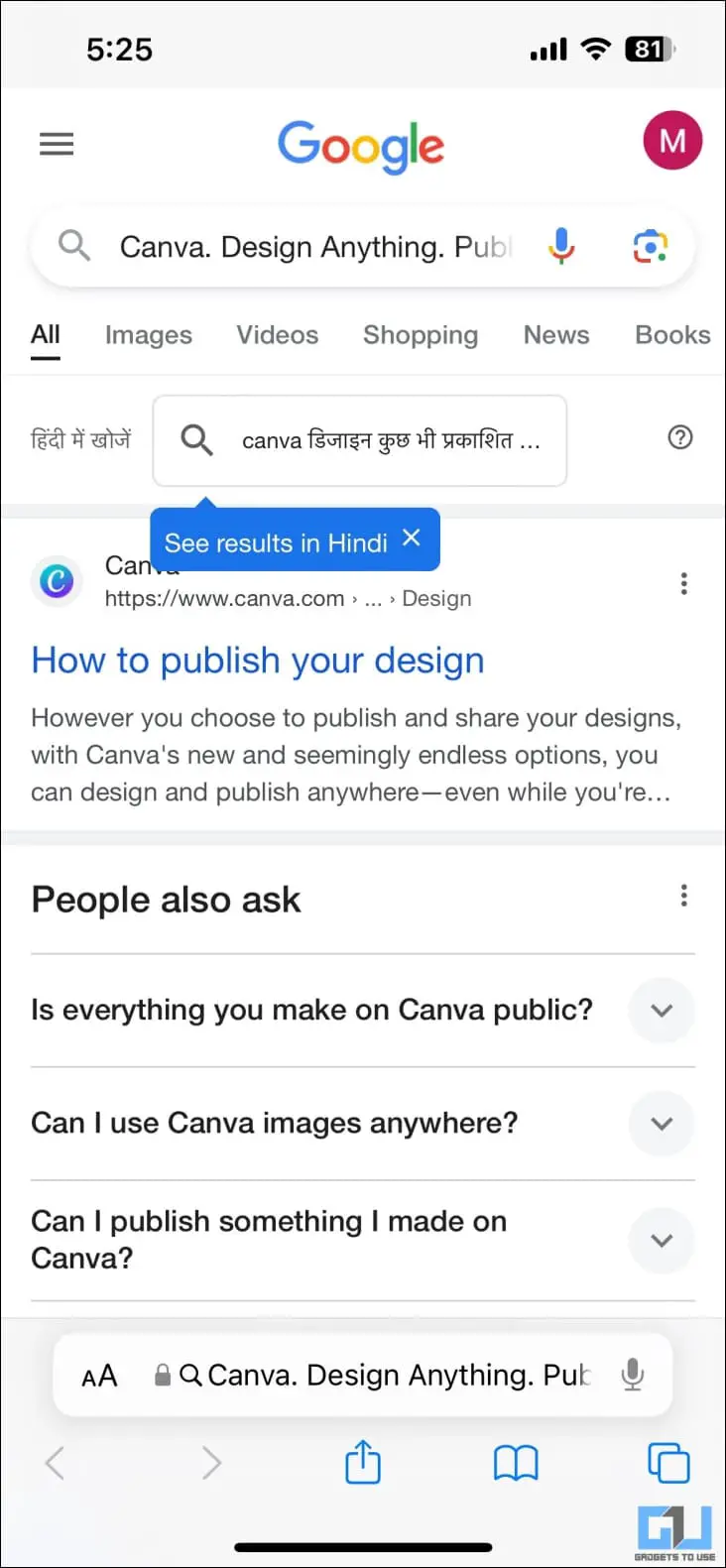Open the Google hamburger menu
Viewport: 726px width, 1568px height.
coord(57,145)
